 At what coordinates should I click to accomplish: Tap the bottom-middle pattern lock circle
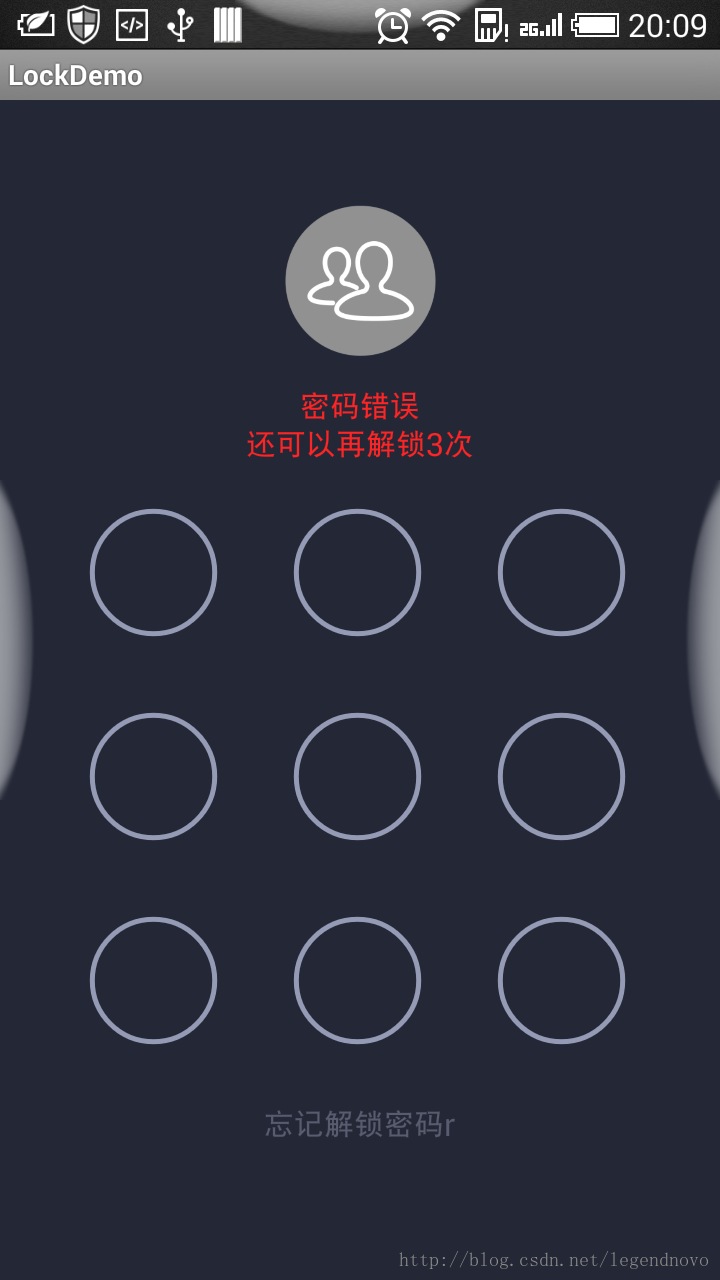pos(357,980)
